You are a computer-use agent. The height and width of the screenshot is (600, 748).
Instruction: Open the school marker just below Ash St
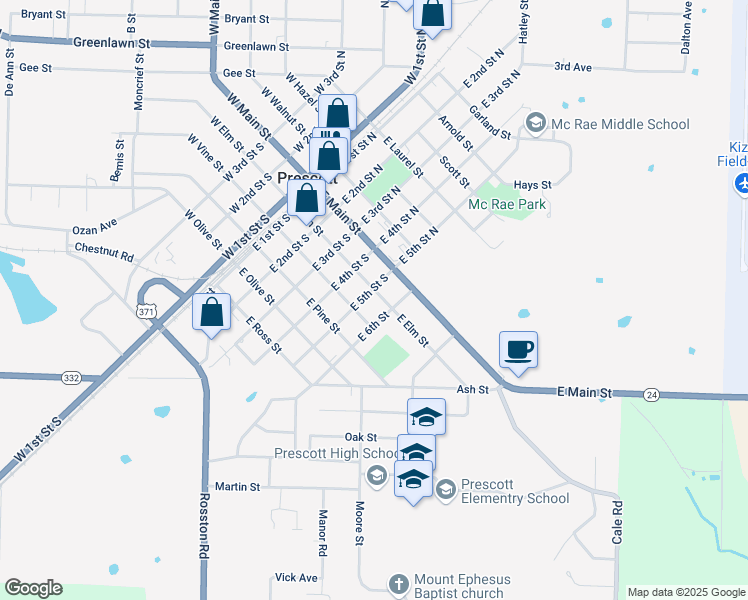pyautogui.click(x=426, y=417)
